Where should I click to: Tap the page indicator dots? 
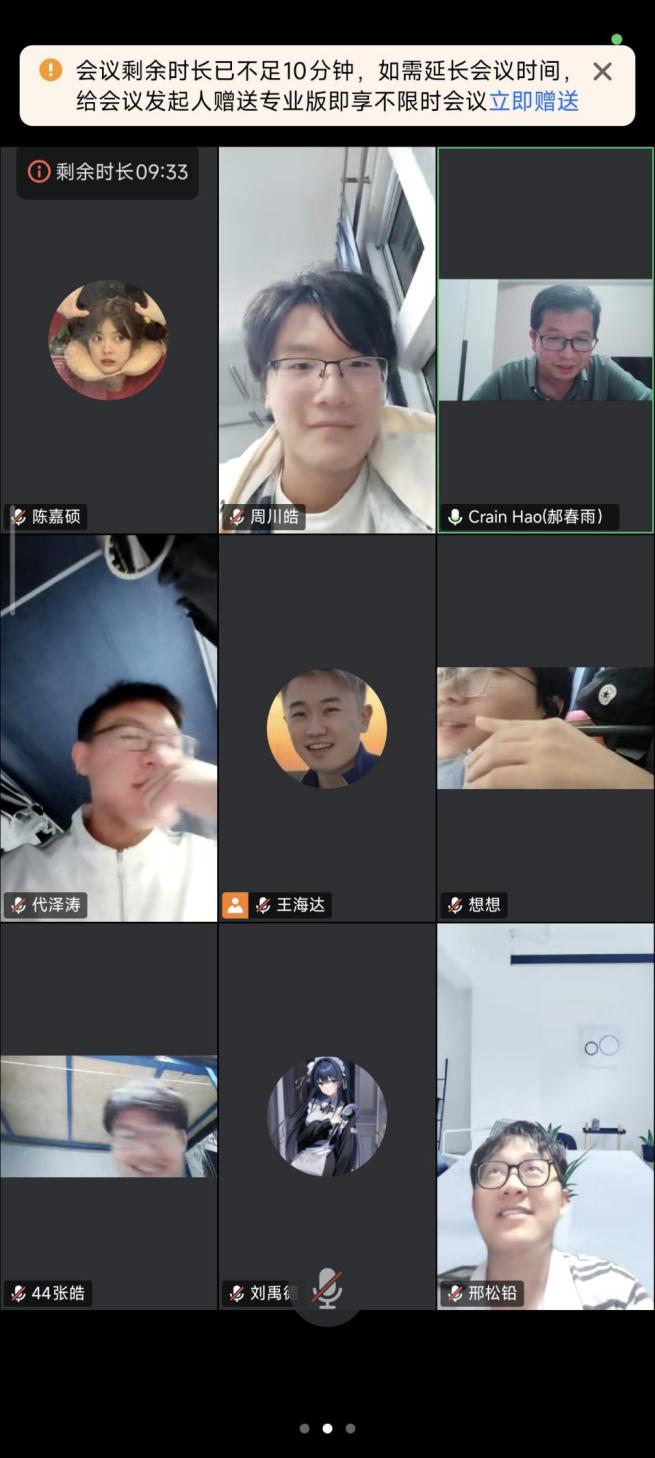click(x=327, y=1428)
